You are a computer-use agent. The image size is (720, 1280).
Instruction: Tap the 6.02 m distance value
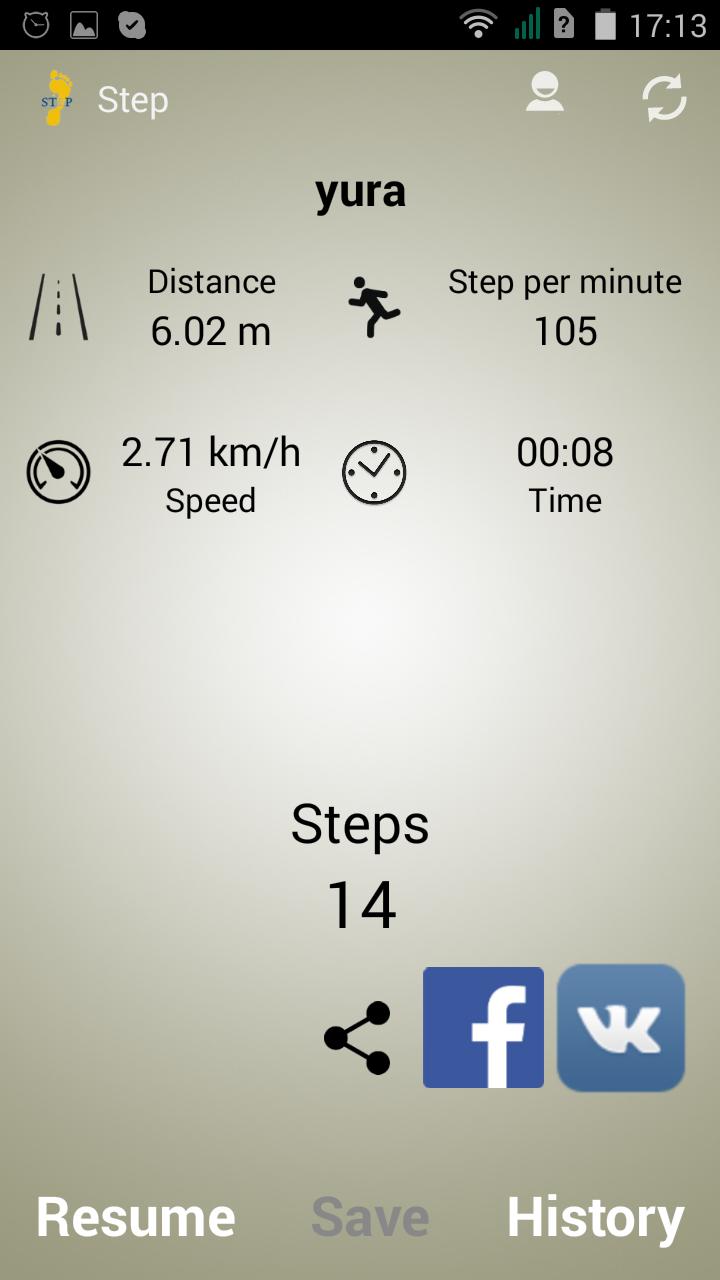point(211,331)
